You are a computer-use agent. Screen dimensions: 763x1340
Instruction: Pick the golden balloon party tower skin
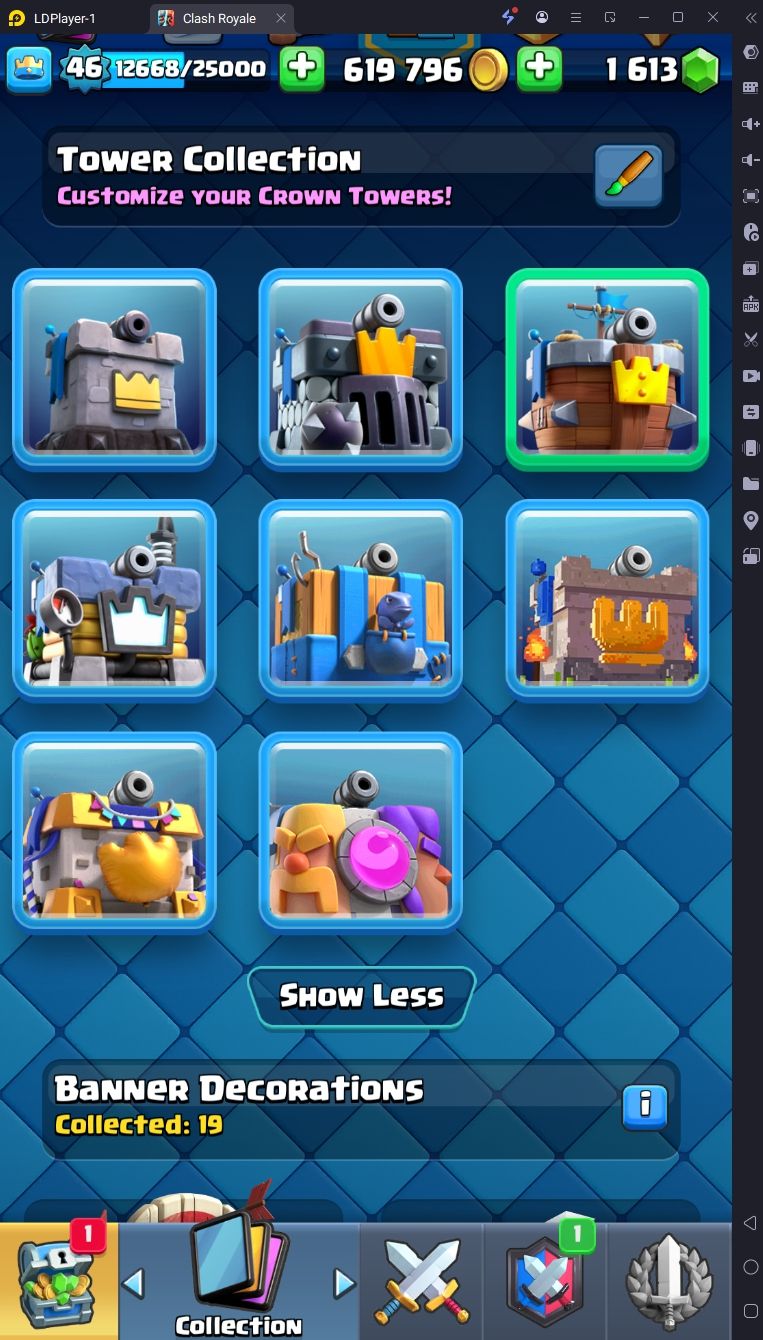pyautogui.click(x=114, y=832)
